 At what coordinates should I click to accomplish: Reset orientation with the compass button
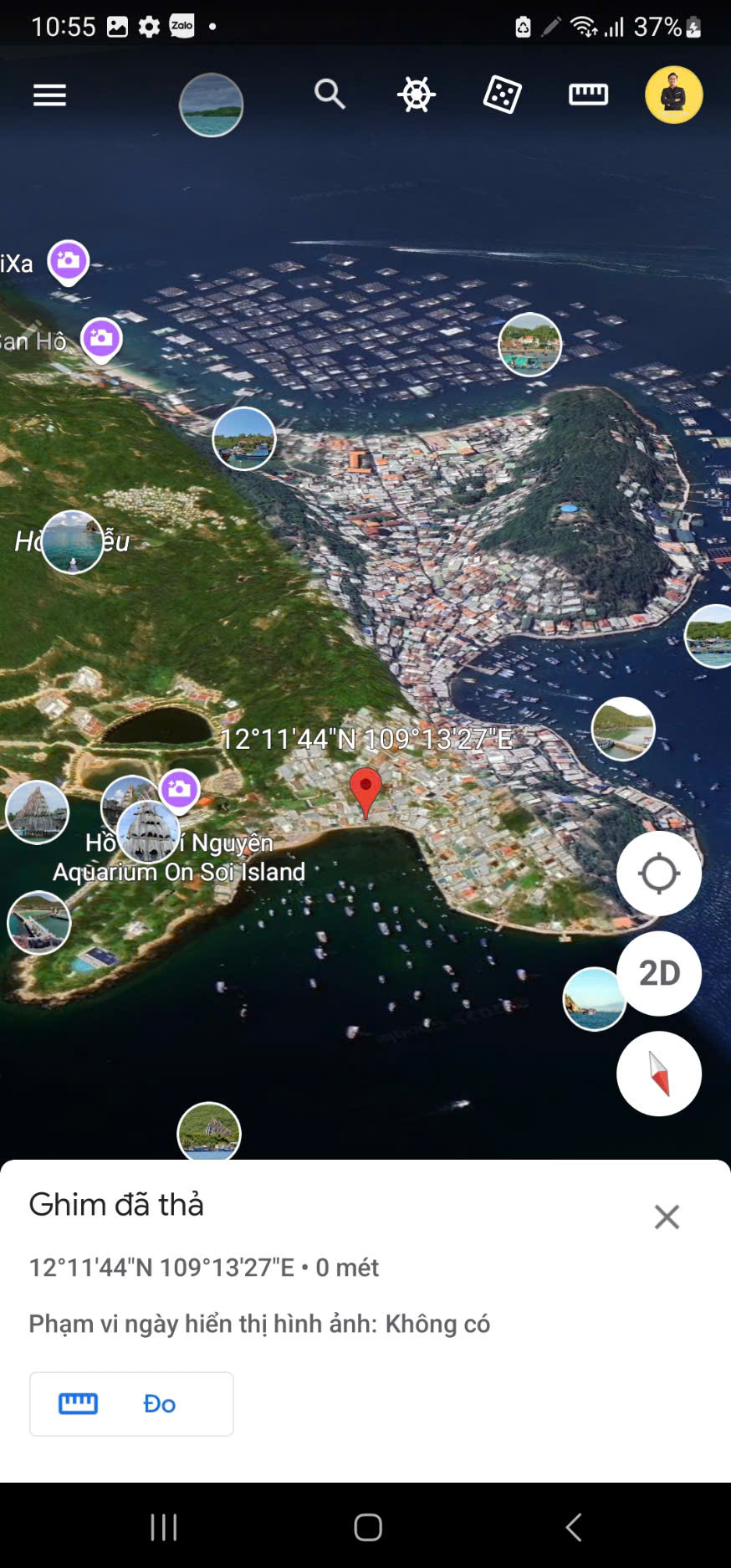click(658, 1074)
